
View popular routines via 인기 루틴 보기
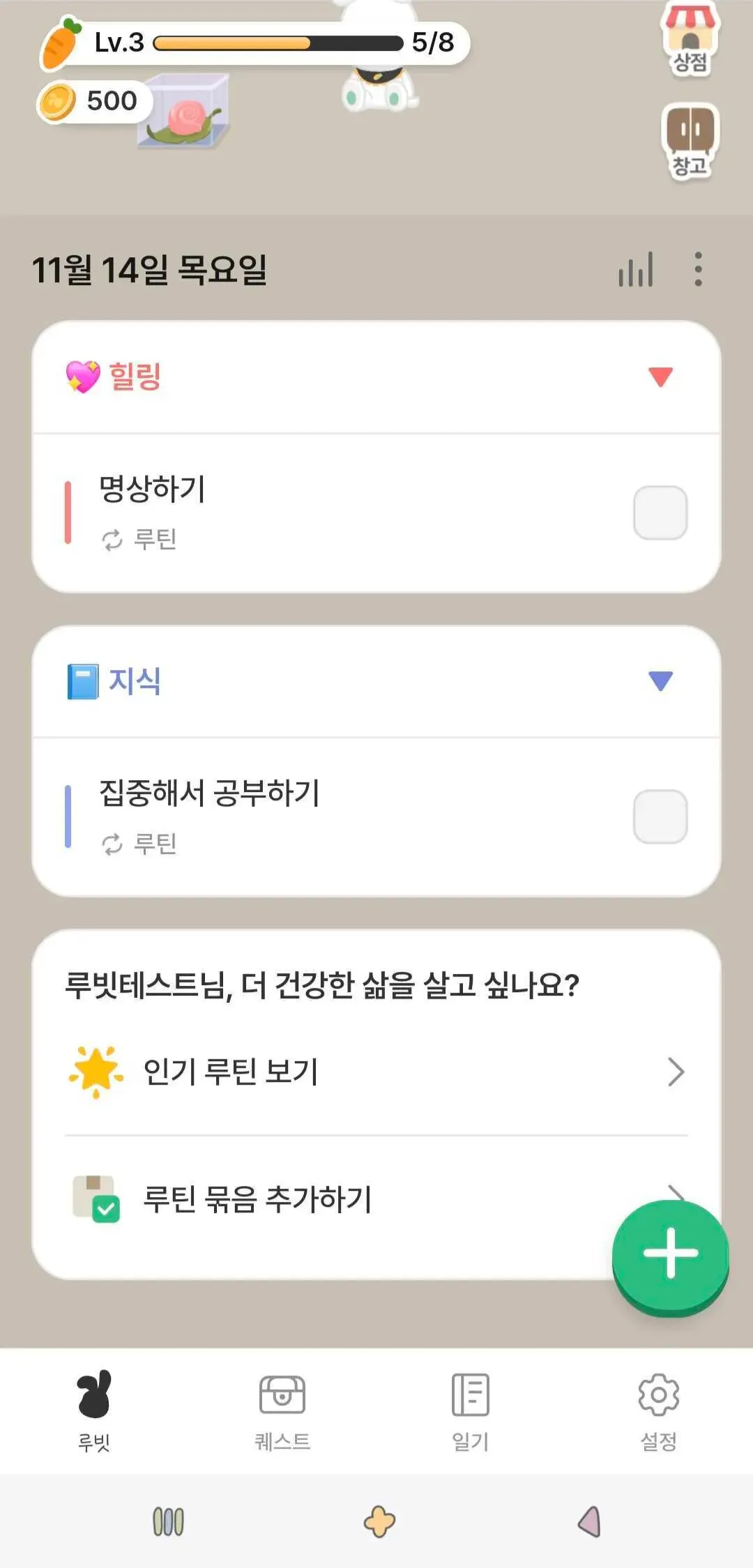click(x=376, y=1072)
